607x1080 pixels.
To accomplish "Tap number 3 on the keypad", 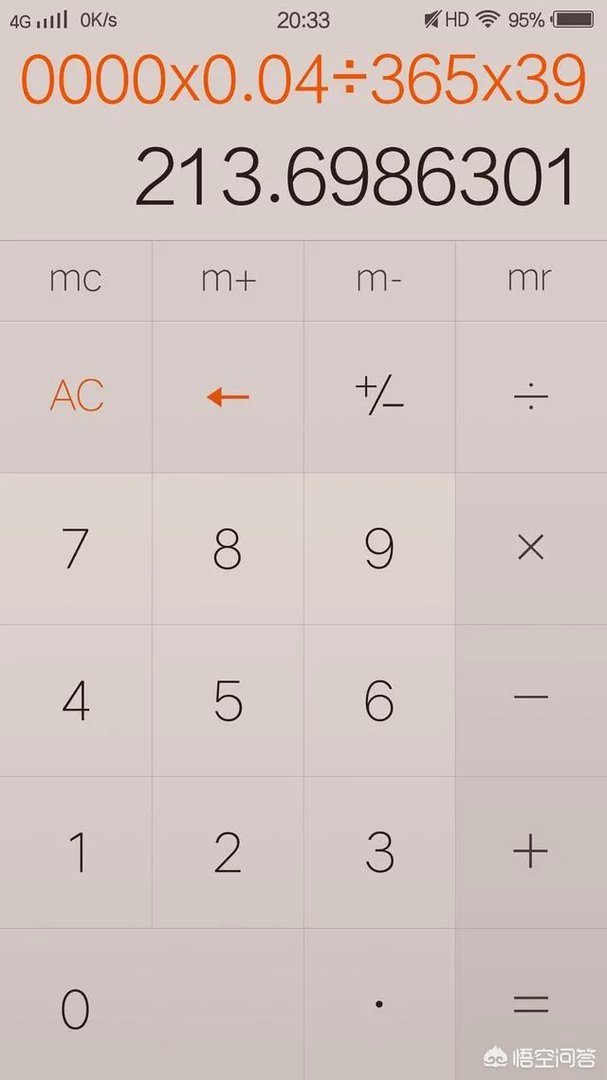I will tap(379, 852).
